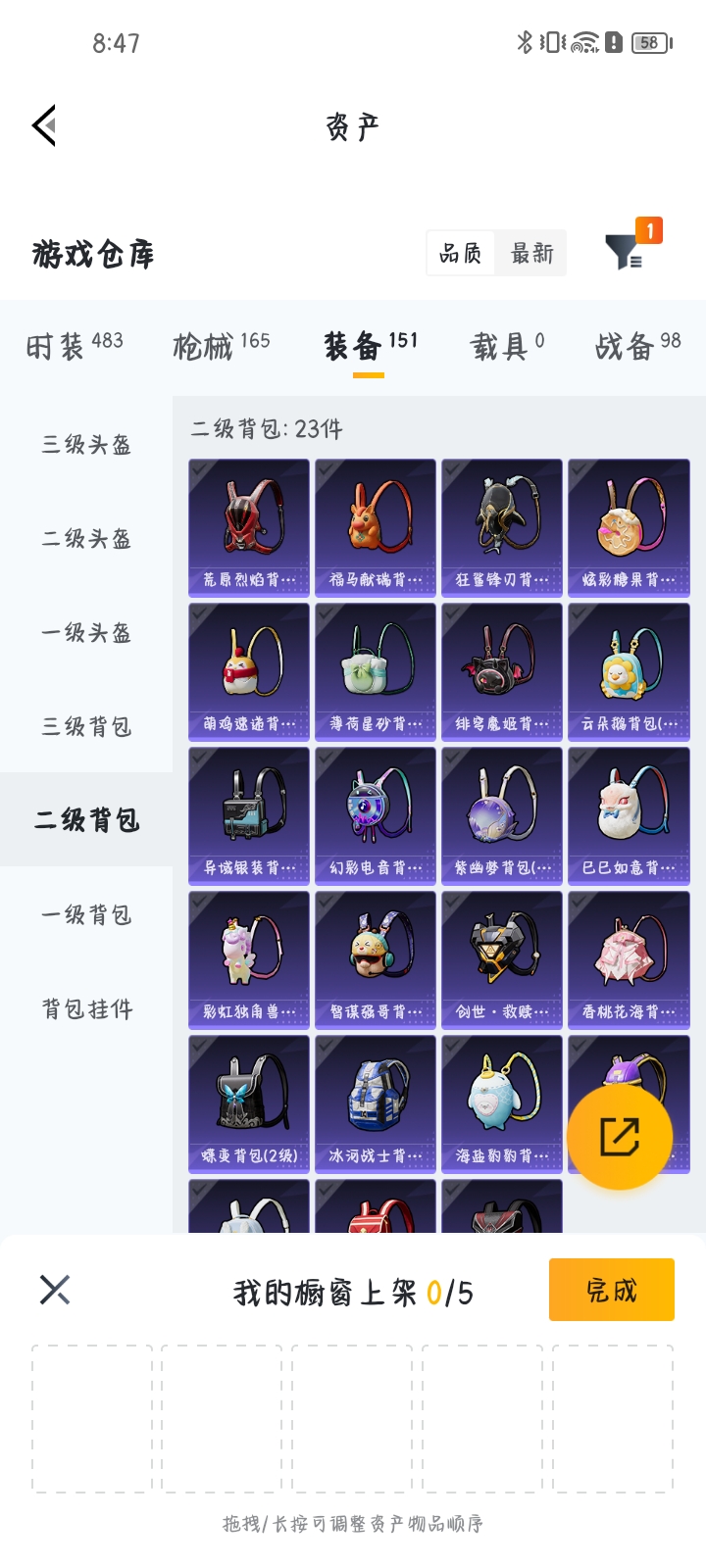706x1568 pixels.
Task: Select the 三级头盔 category
Action: pyautogui.click(x=86, y=445)
